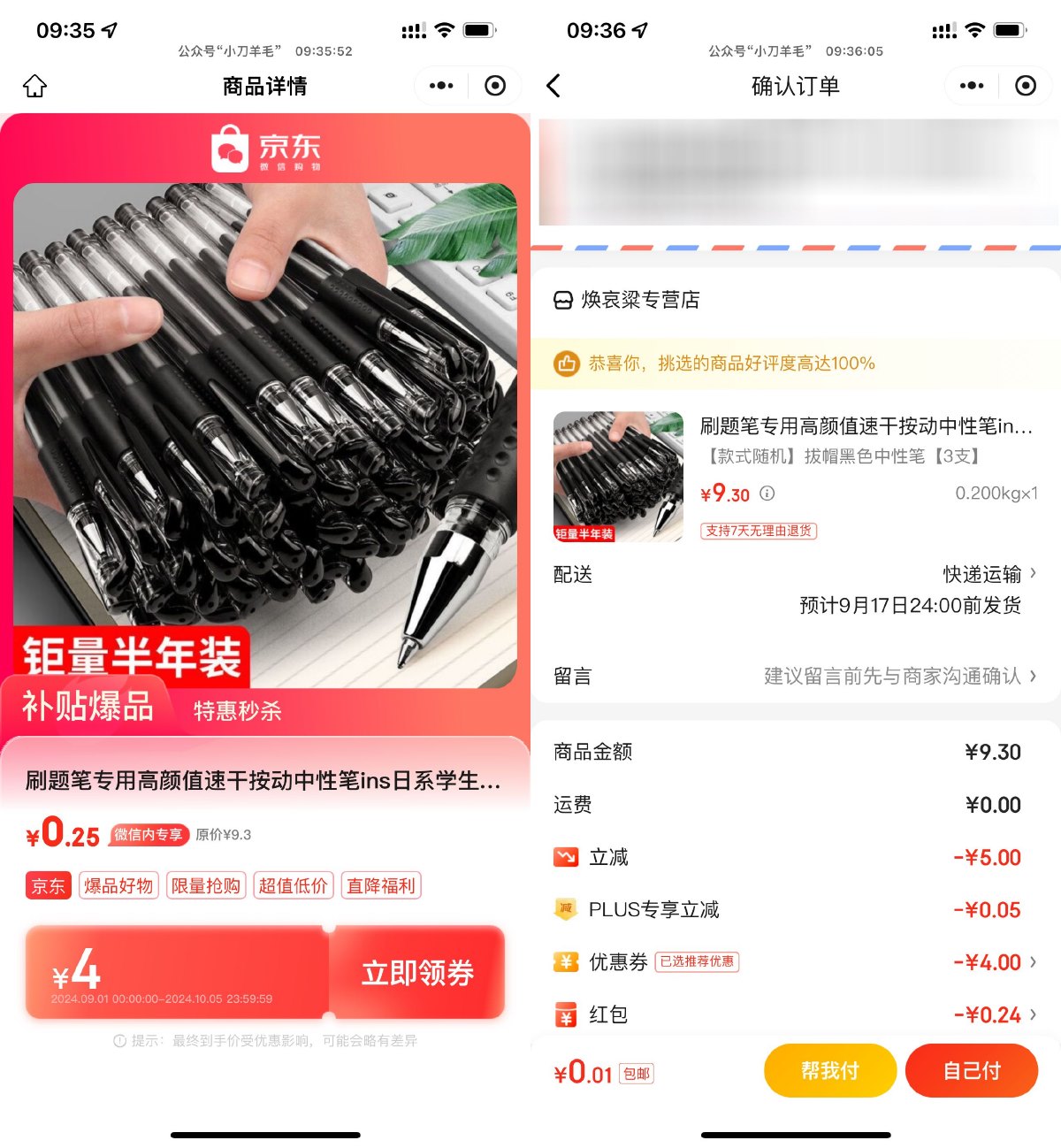Tap the back arrow on the order confirmation page

click(553, 86)
